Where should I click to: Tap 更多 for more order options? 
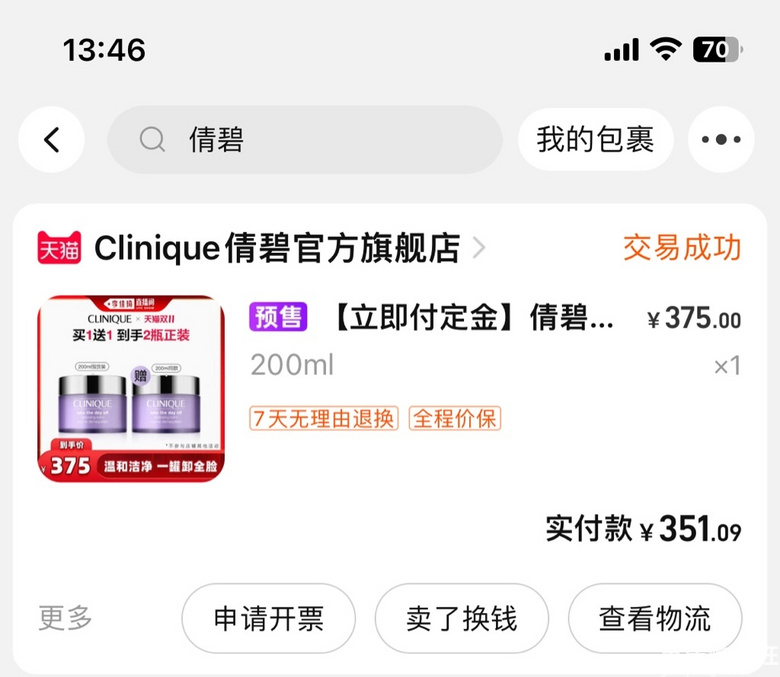click(65, 618)
